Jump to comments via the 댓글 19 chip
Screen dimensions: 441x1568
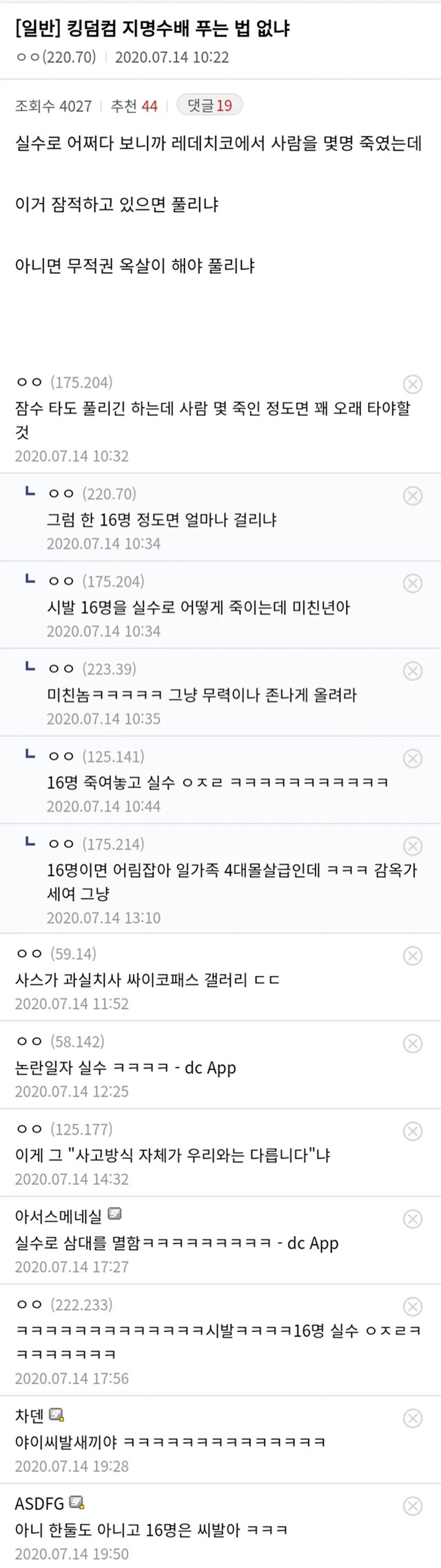tap(209, 106)
